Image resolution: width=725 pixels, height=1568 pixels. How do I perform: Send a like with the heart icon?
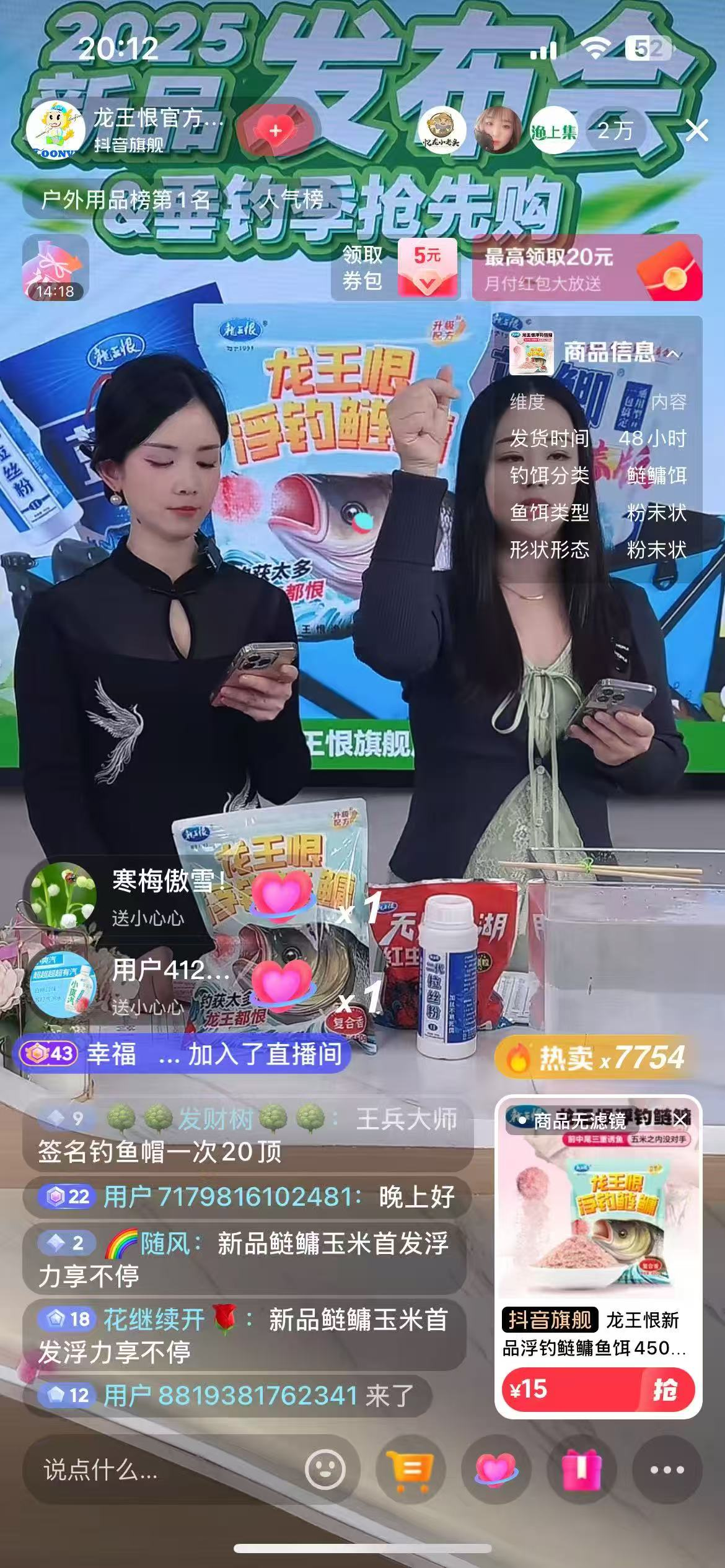[496, 1470]
